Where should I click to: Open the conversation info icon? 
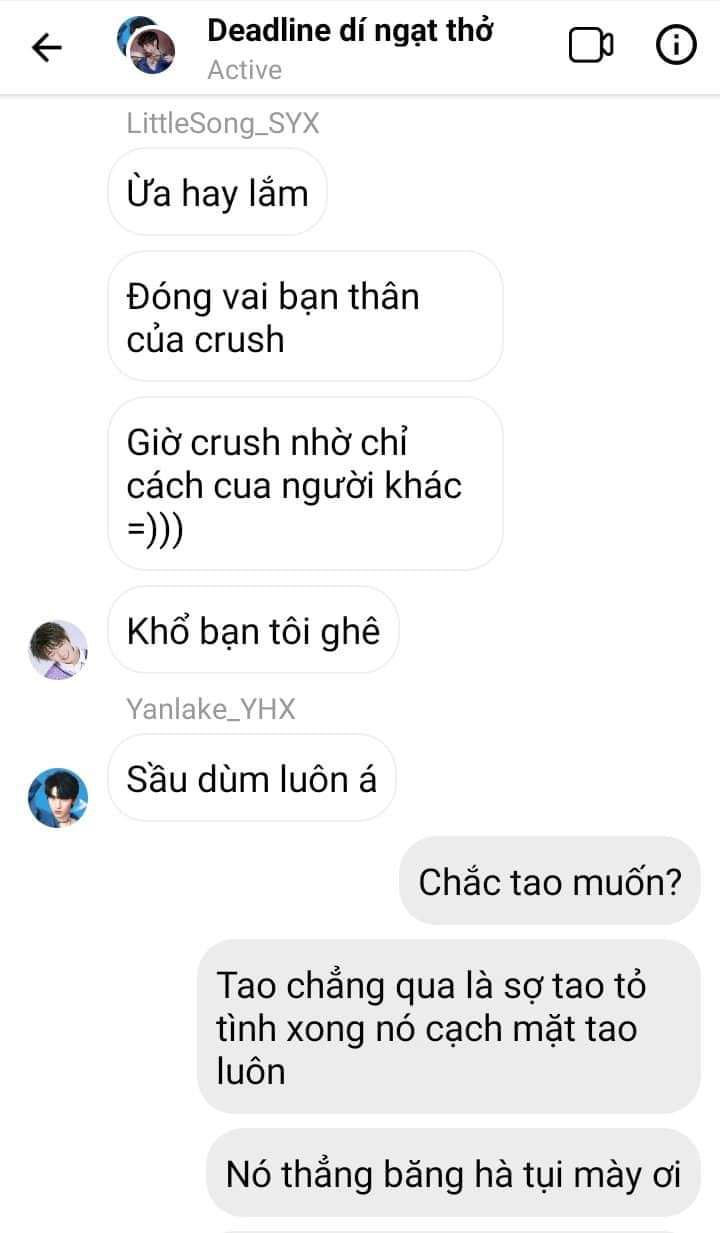point(676,46)
